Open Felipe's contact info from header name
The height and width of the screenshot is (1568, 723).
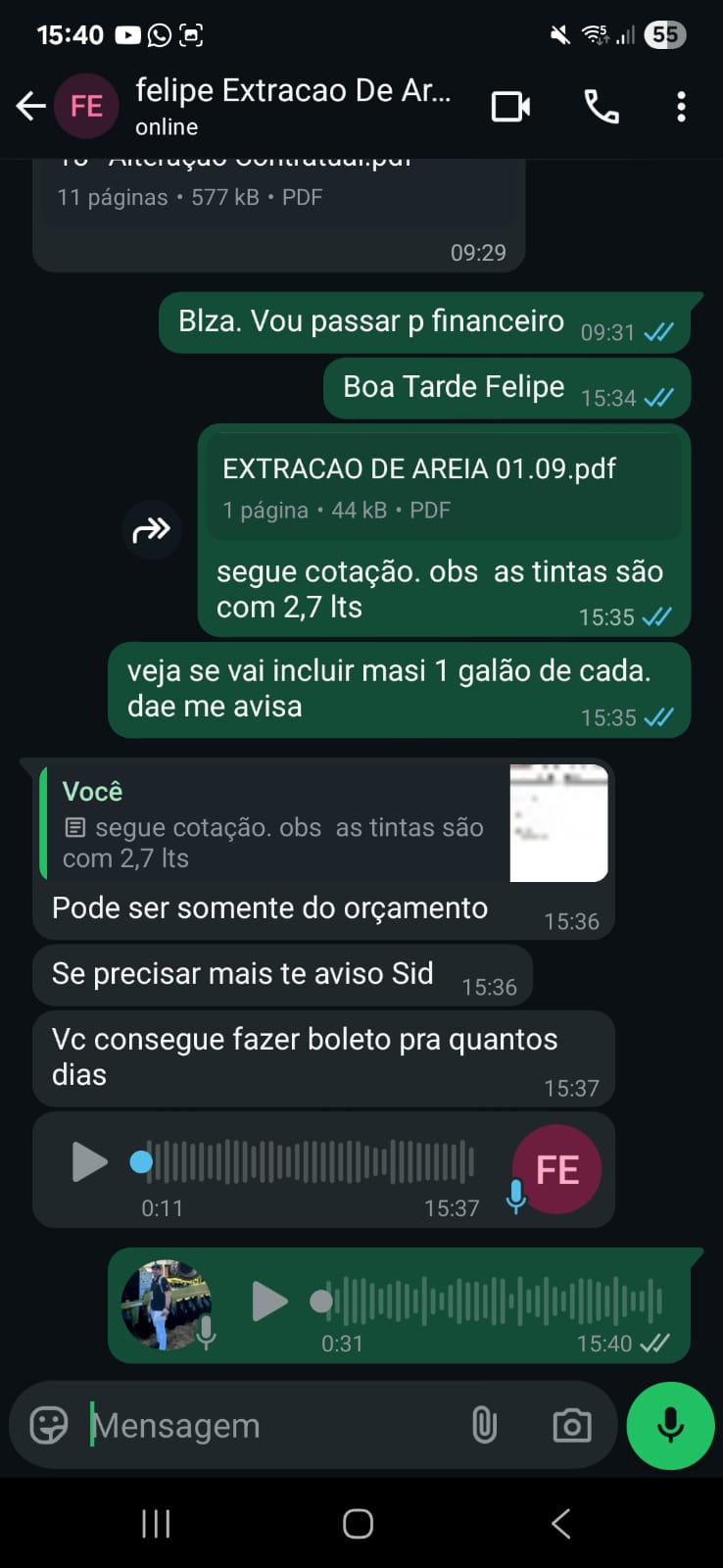pyautogui.click(x=292, y=92)
